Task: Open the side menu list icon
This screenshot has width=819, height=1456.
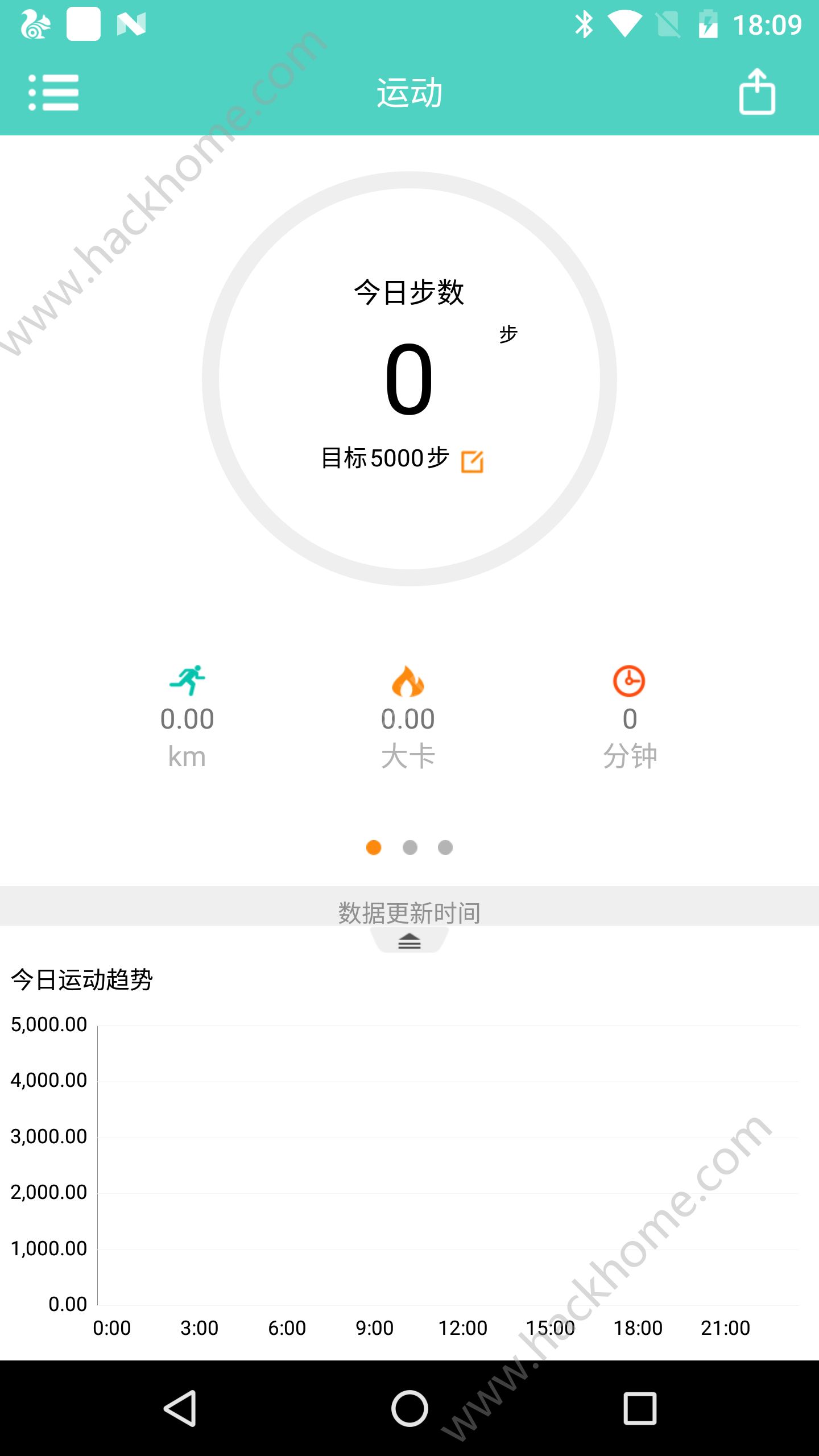Action: pos(53,92)
